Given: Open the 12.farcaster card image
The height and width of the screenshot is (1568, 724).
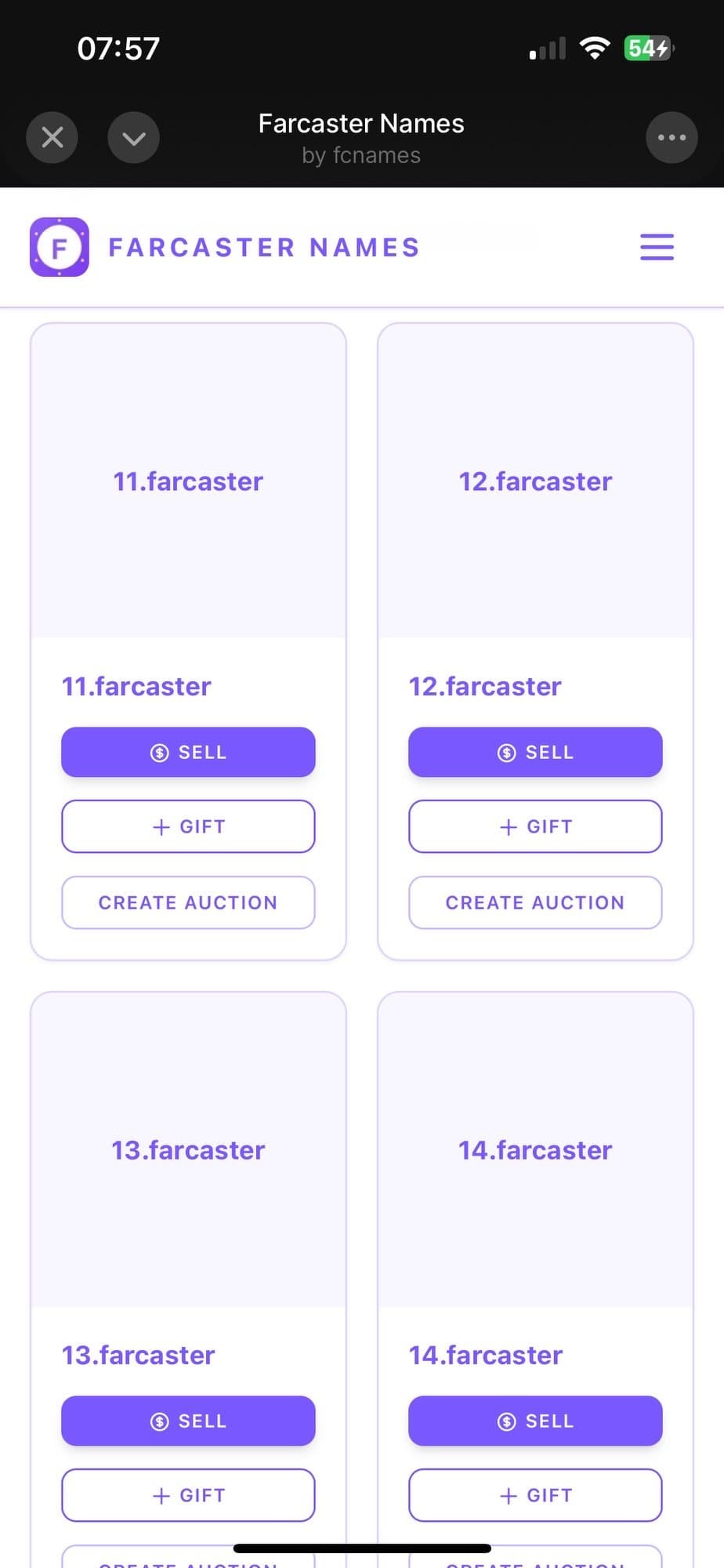Looking at the screenshot, I should (535, 481).
